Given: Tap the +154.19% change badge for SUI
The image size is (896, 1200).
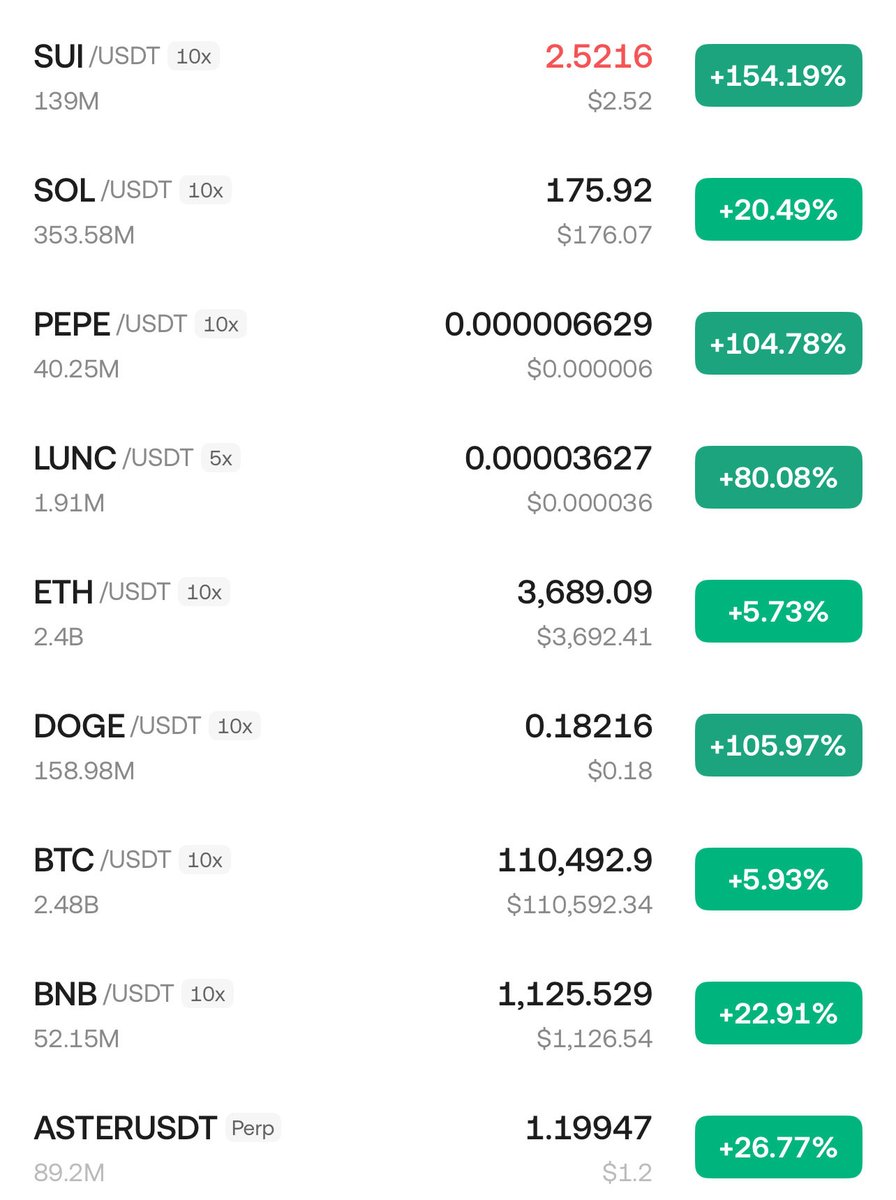Looking at the screenshot, I should pos(778,76).
